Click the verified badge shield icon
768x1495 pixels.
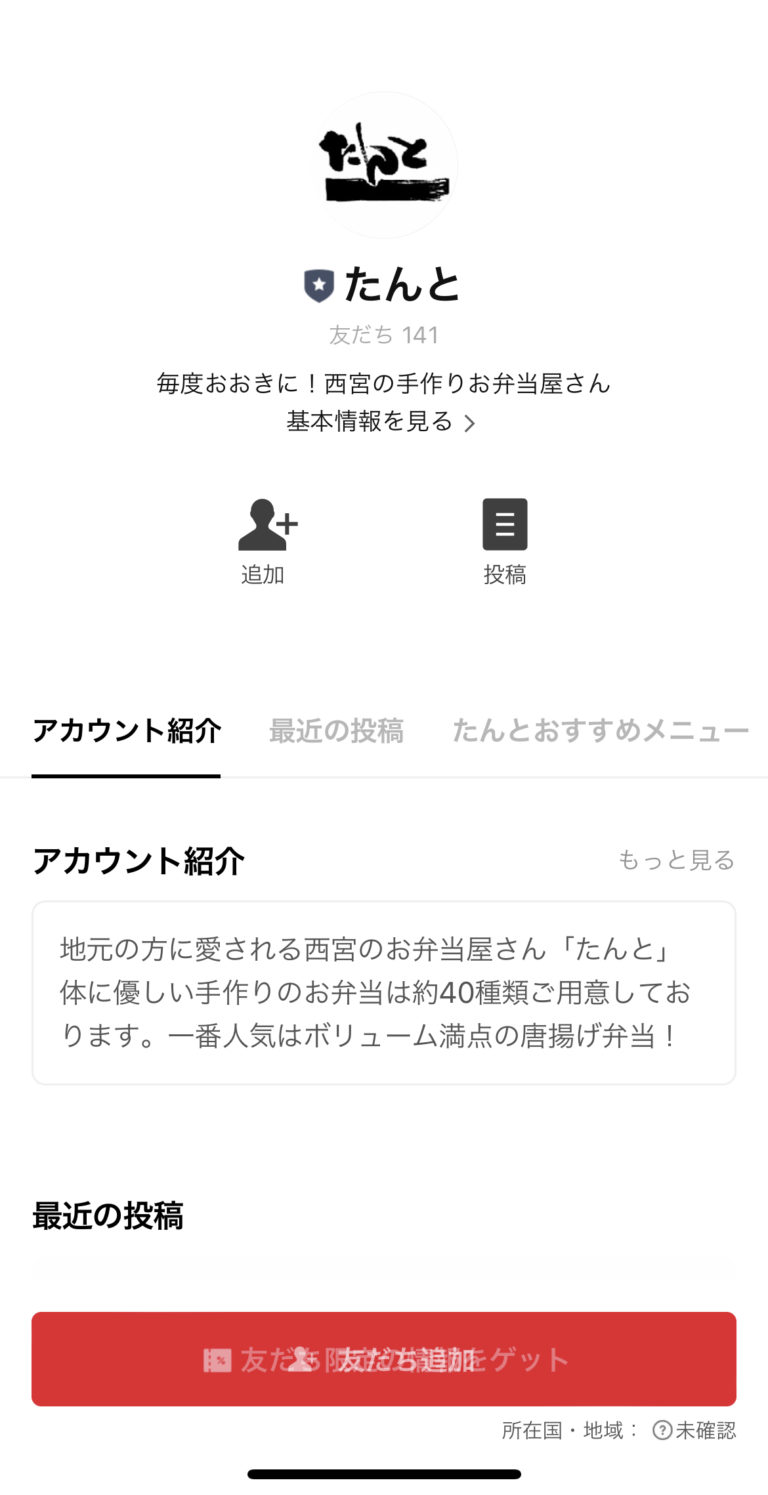318,286
